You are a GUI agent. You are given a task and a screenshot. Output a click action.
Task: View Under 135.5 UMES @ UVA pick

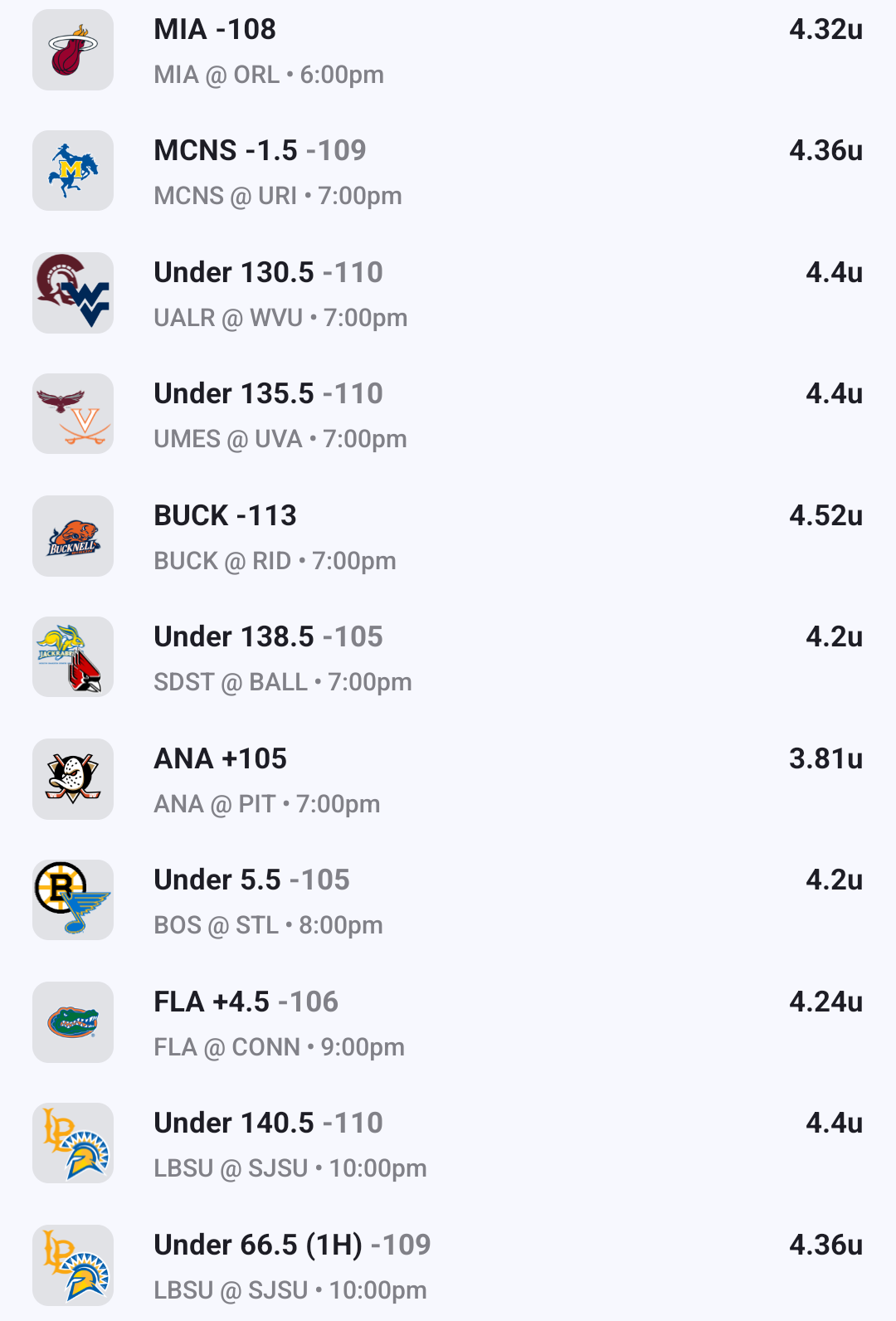coord(448,415)
